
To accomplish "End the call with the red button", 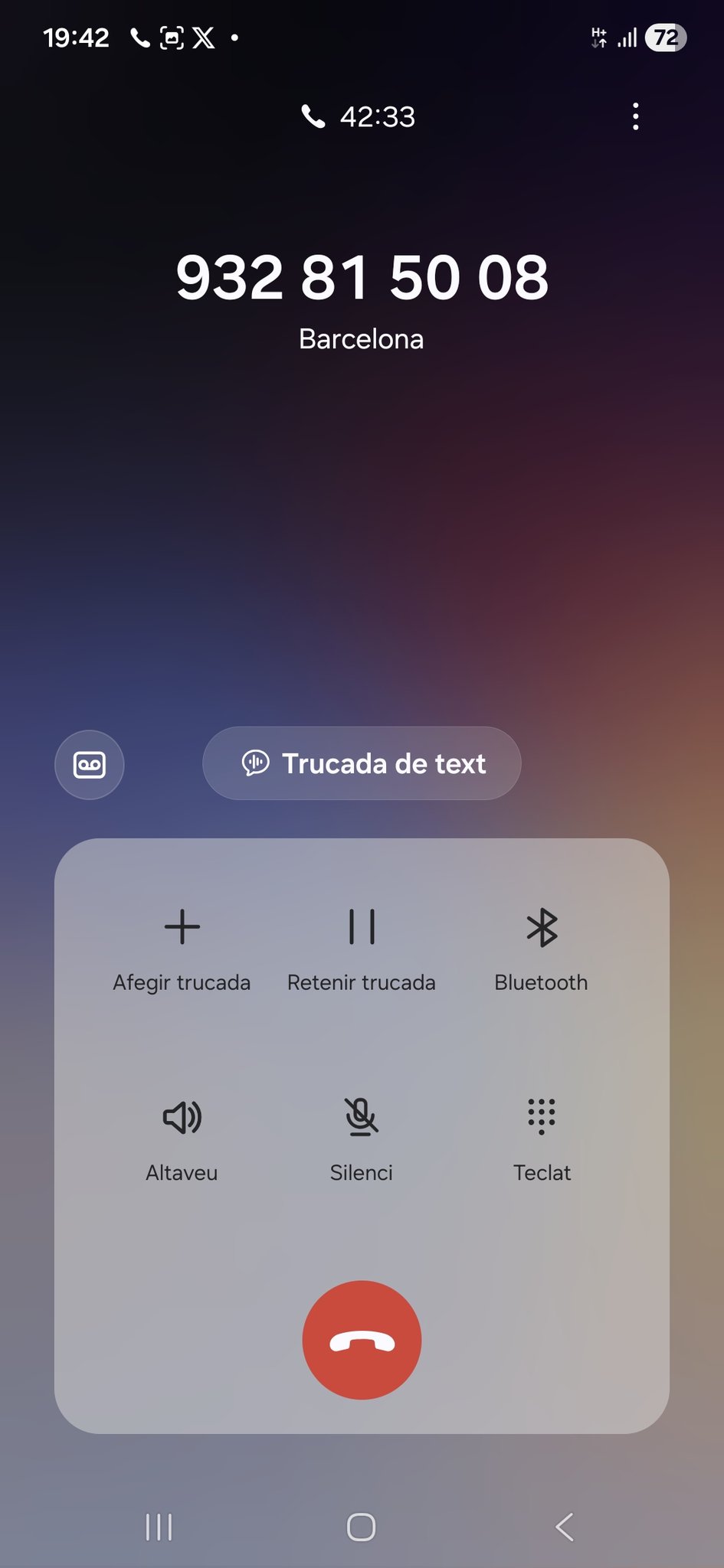I will tap(362, 1340).
